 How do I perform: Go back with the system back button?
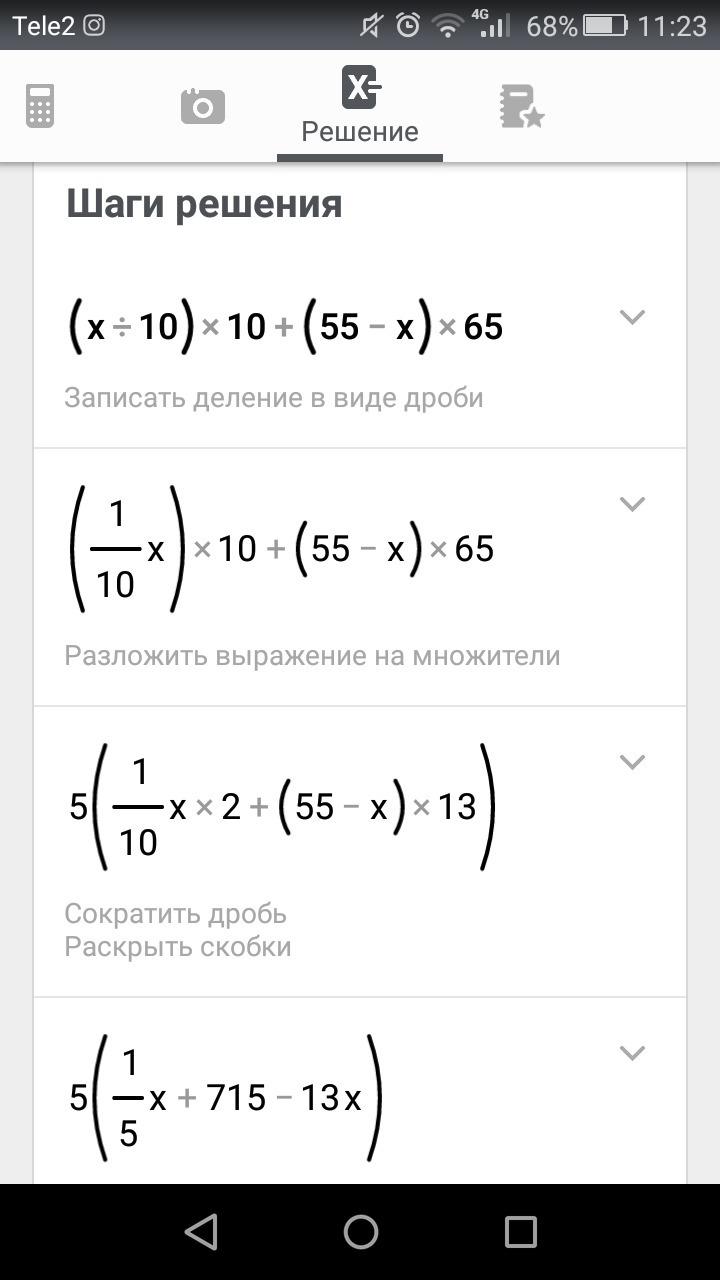click(201, 1232)
